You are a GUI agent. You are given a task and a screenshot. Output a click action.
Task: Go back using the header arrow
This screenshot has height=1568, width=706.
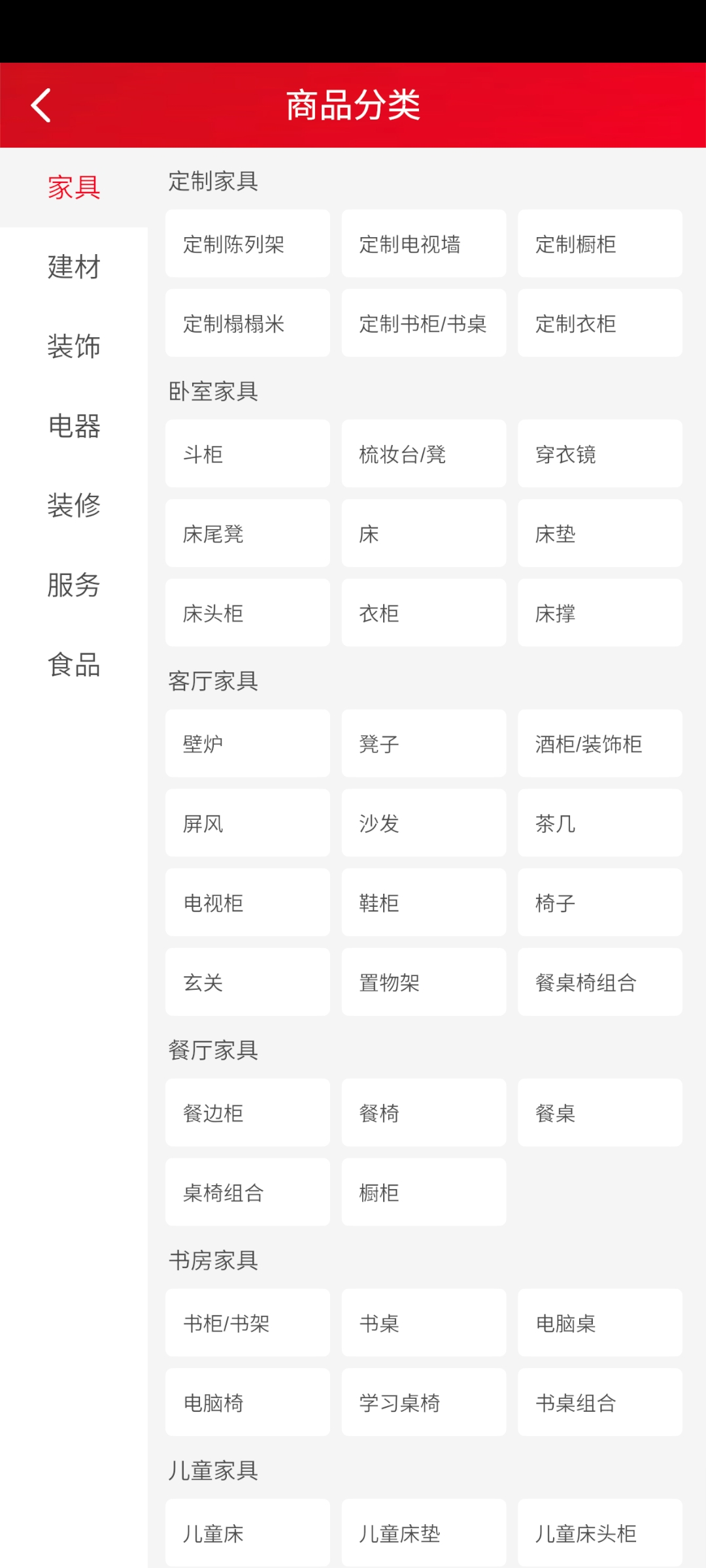[41, 105]
